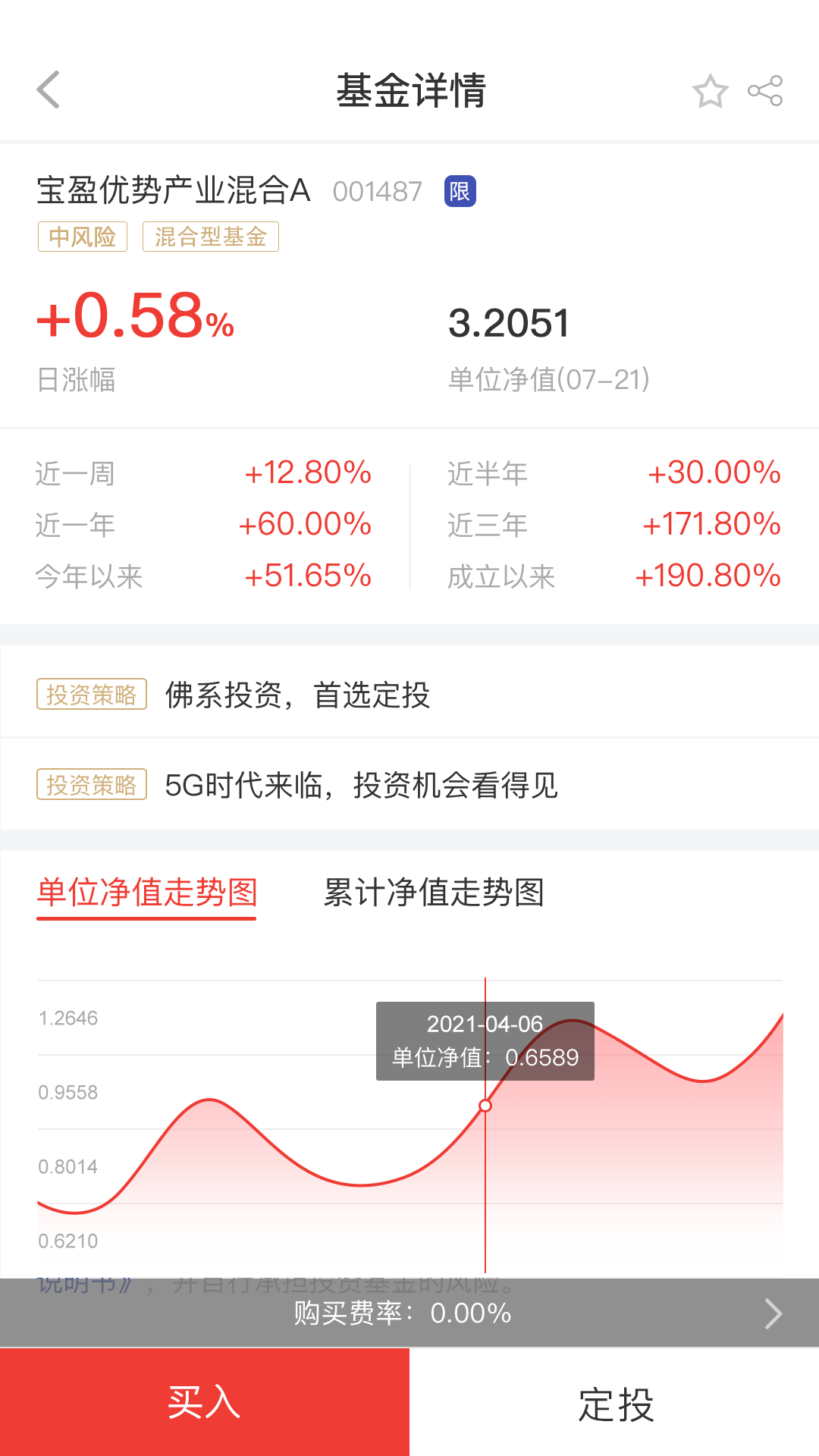Tap the fund code 001487

[x=378, y=192]
